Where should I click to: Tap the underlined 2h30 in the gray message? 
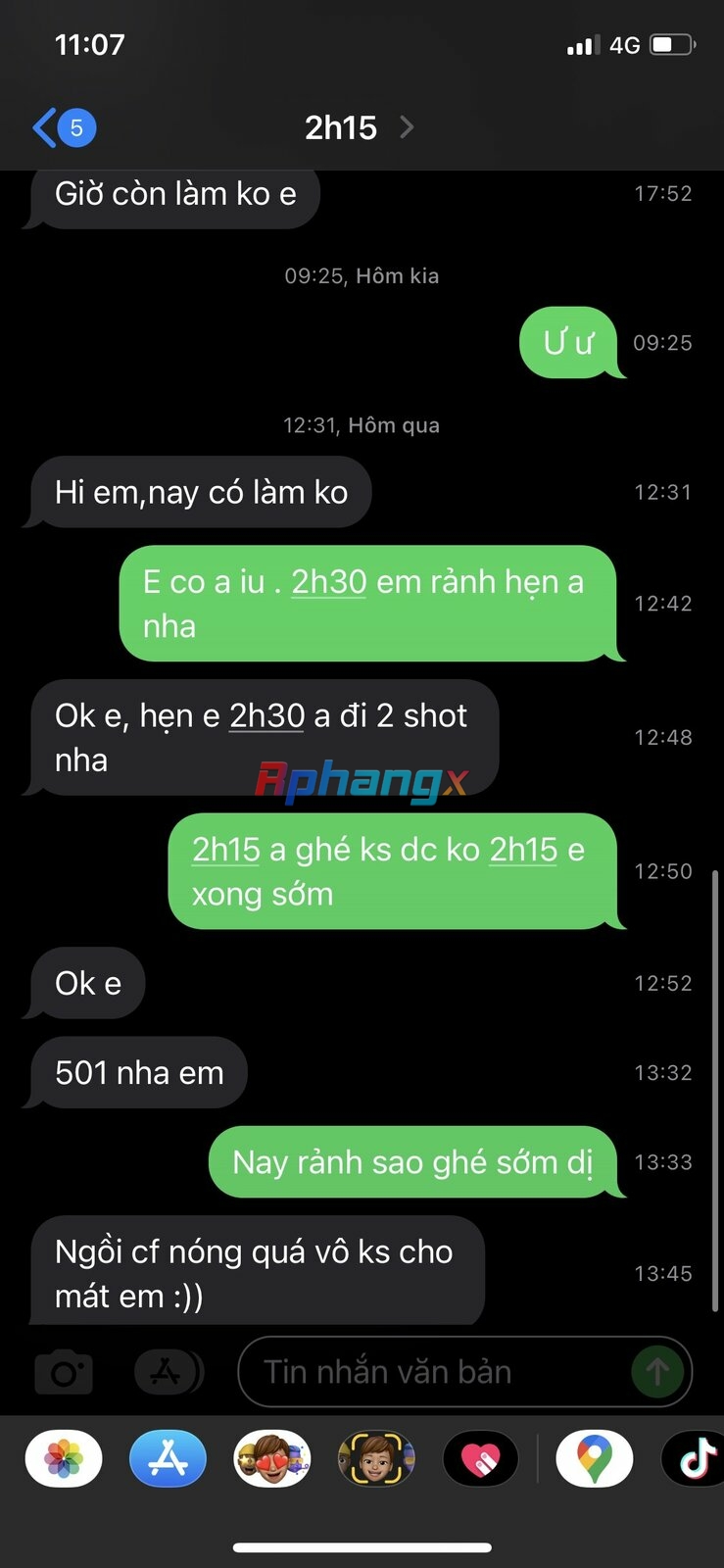[266, 716]
